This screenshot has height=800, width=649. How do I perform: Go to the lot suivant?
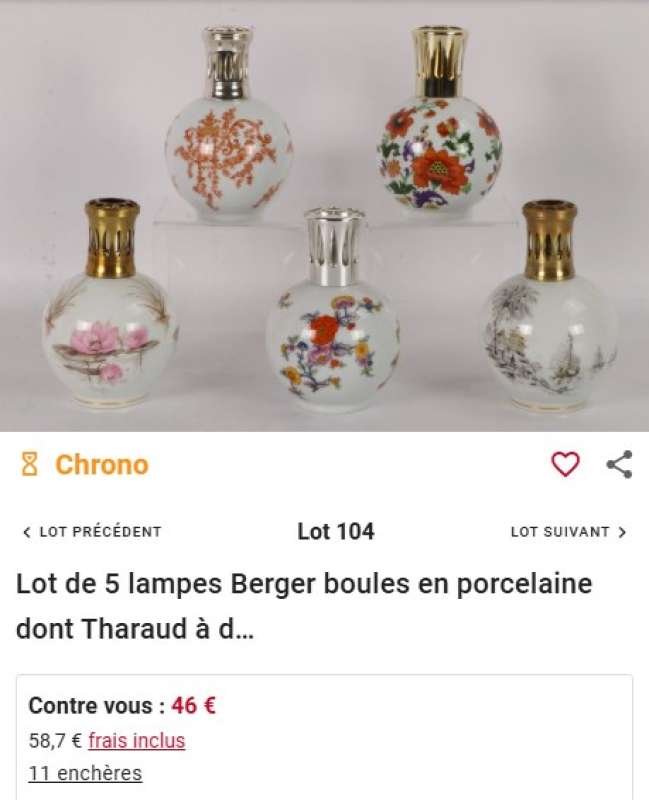[568, 532]
